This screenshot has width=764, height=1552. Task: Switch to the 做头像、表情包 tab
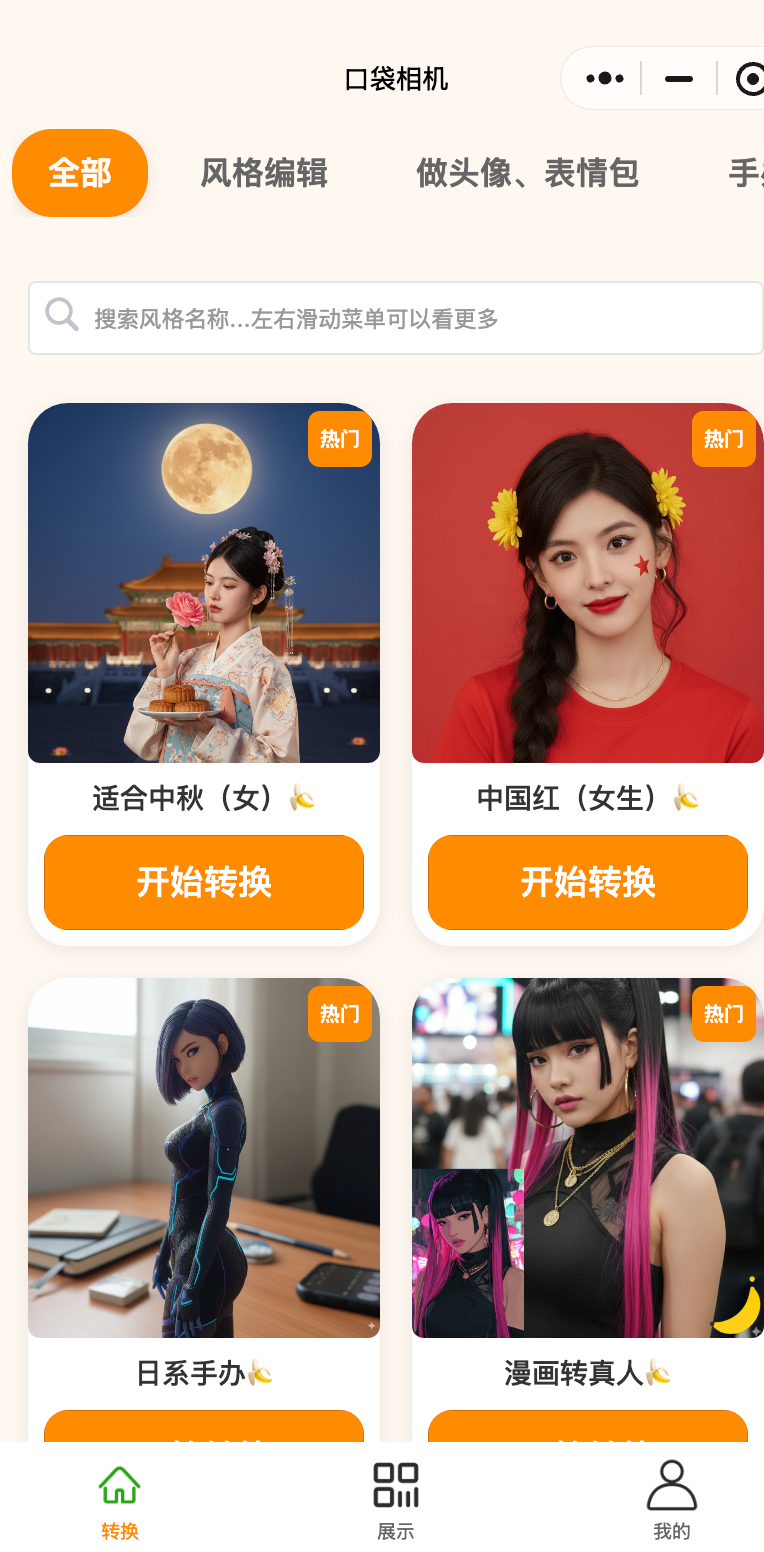pos(527,173)
